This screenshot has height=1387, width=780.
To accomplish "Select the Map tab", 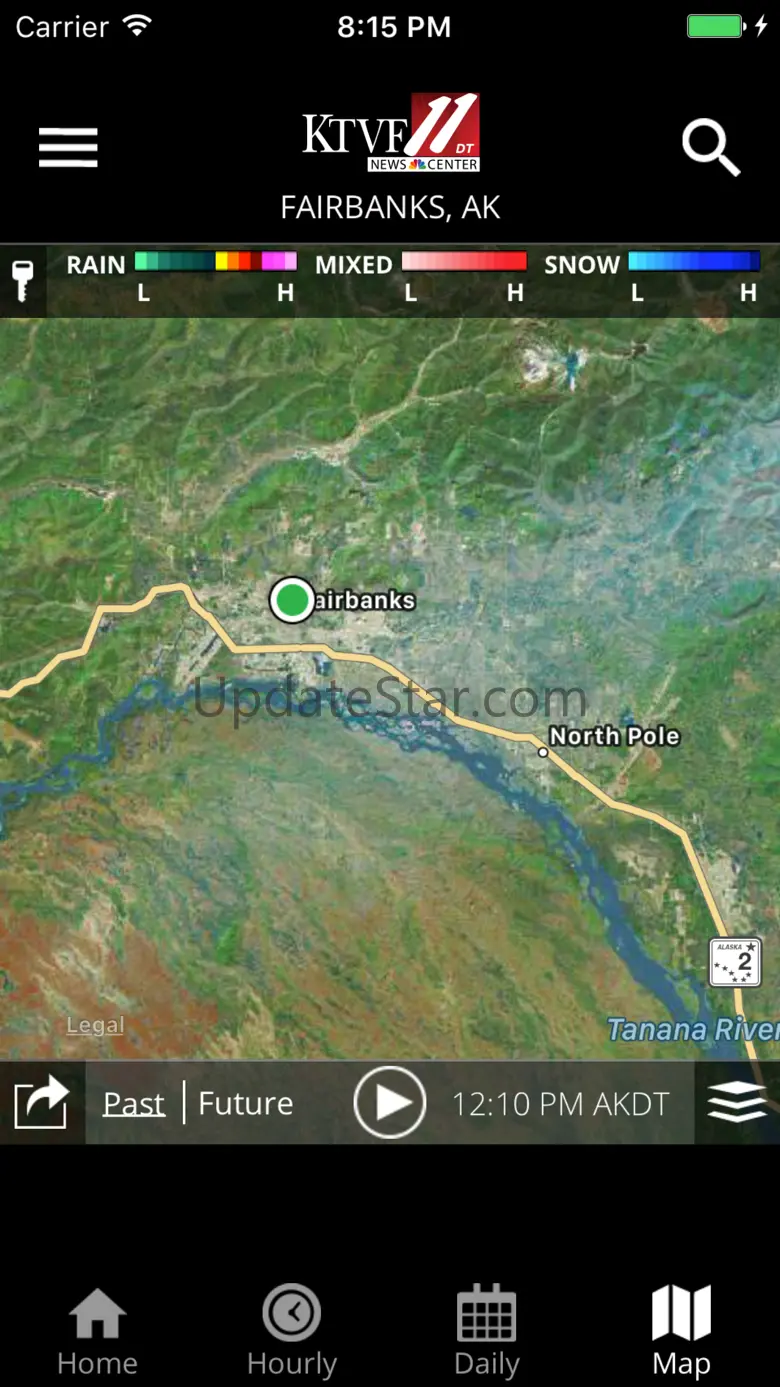I will click(x=681, y=1331).
